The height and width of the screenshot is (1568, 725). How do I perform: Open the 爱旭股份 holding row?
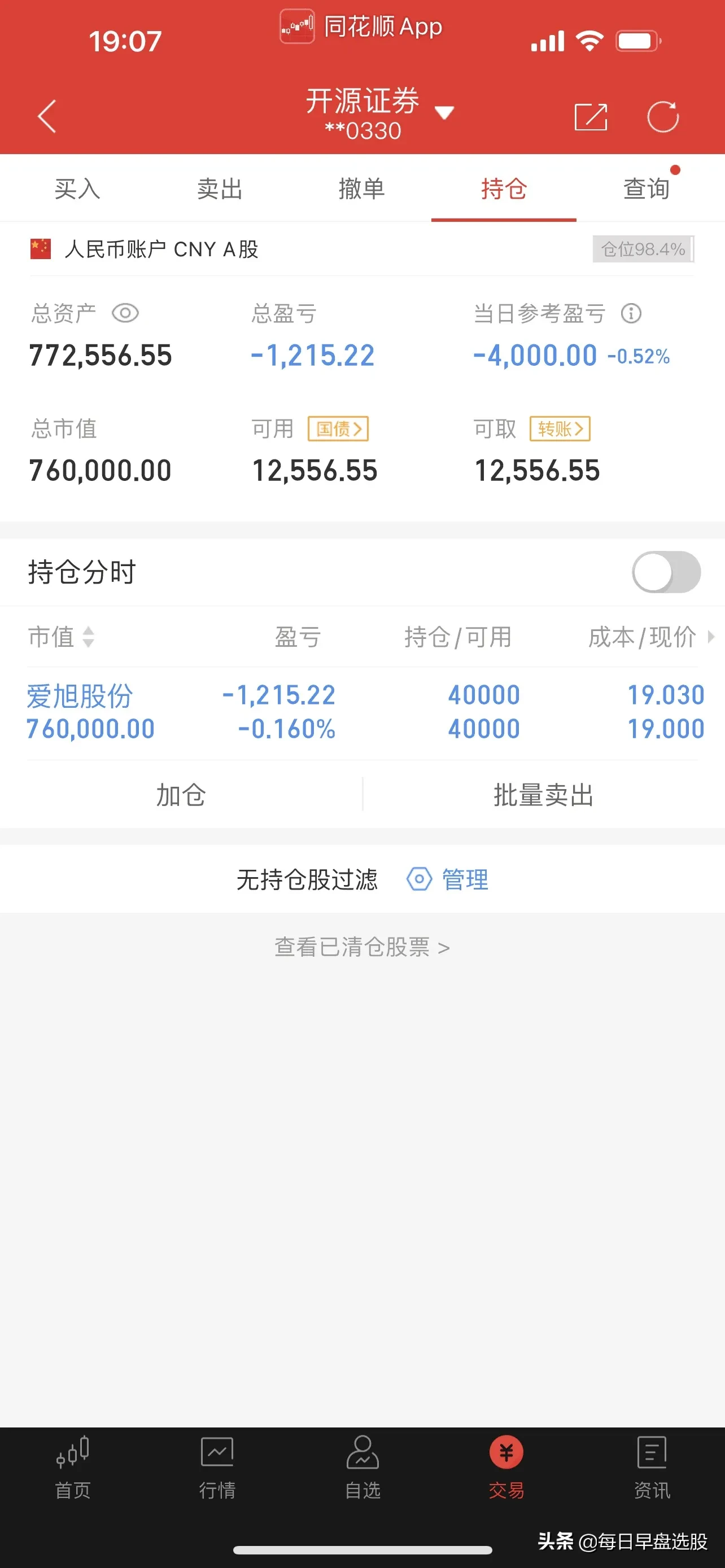tap(362, 712)
